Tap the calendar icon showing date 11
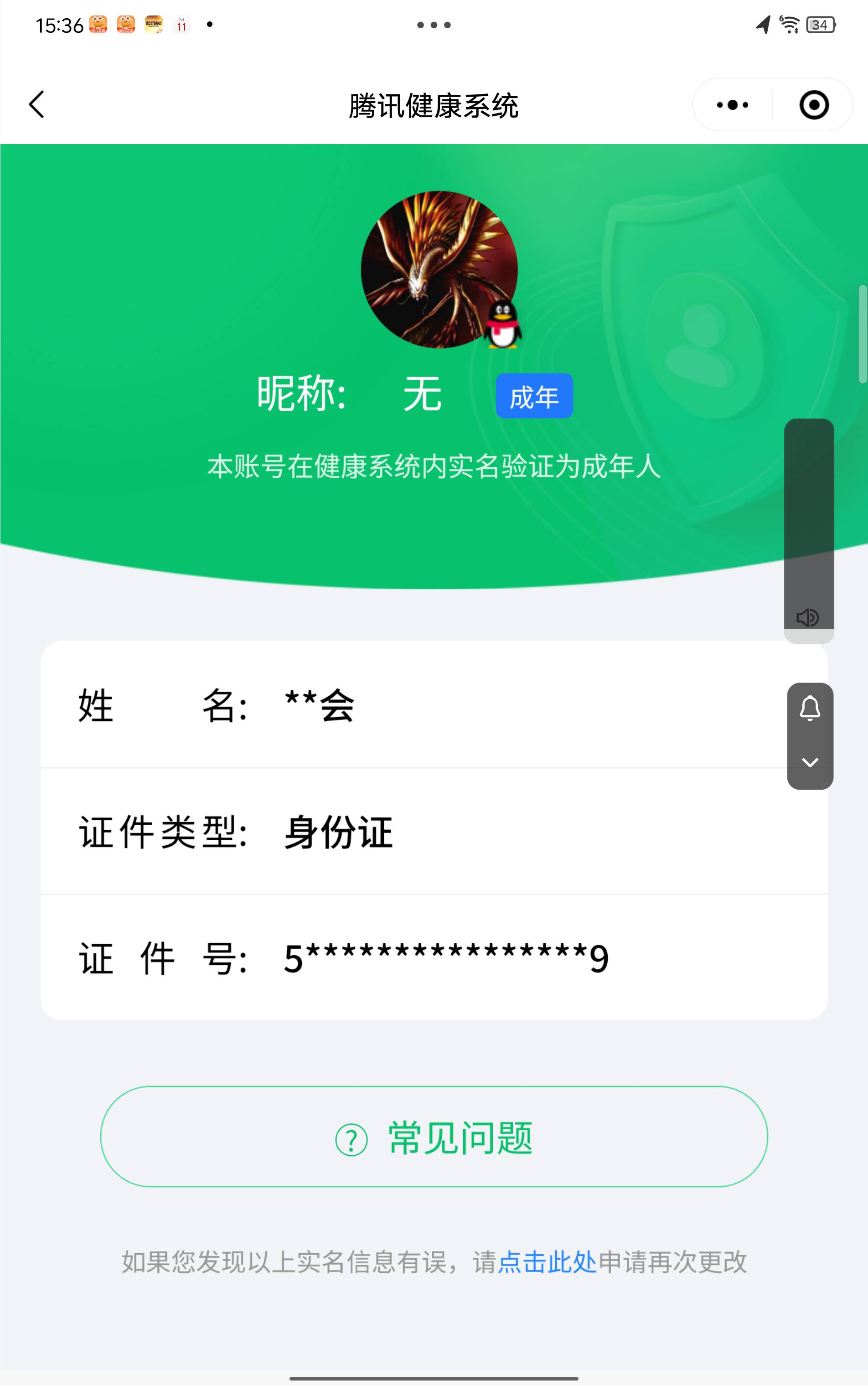 click(x=181, y=24)
